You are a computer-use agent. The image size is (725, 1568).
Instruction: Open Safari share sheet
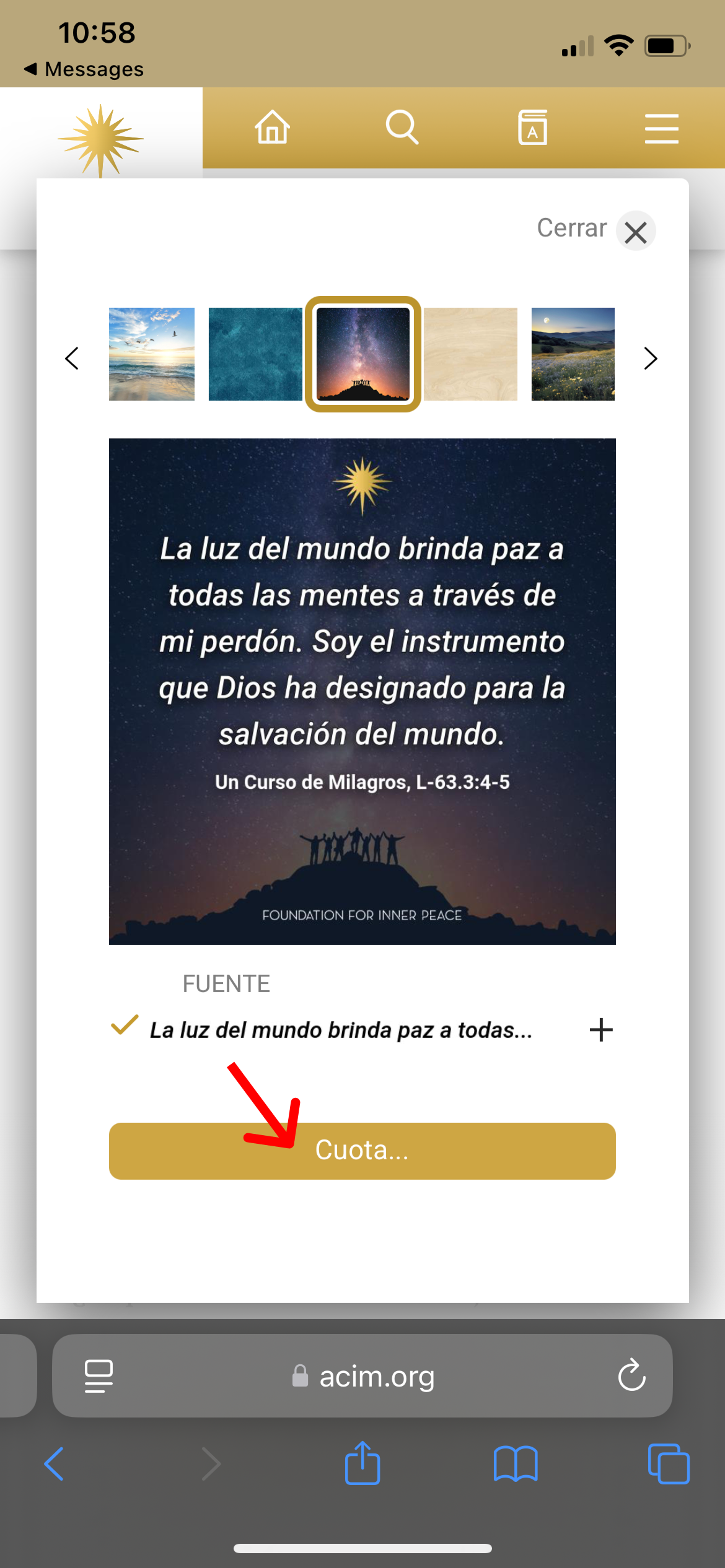click(x=362, y=1464)
